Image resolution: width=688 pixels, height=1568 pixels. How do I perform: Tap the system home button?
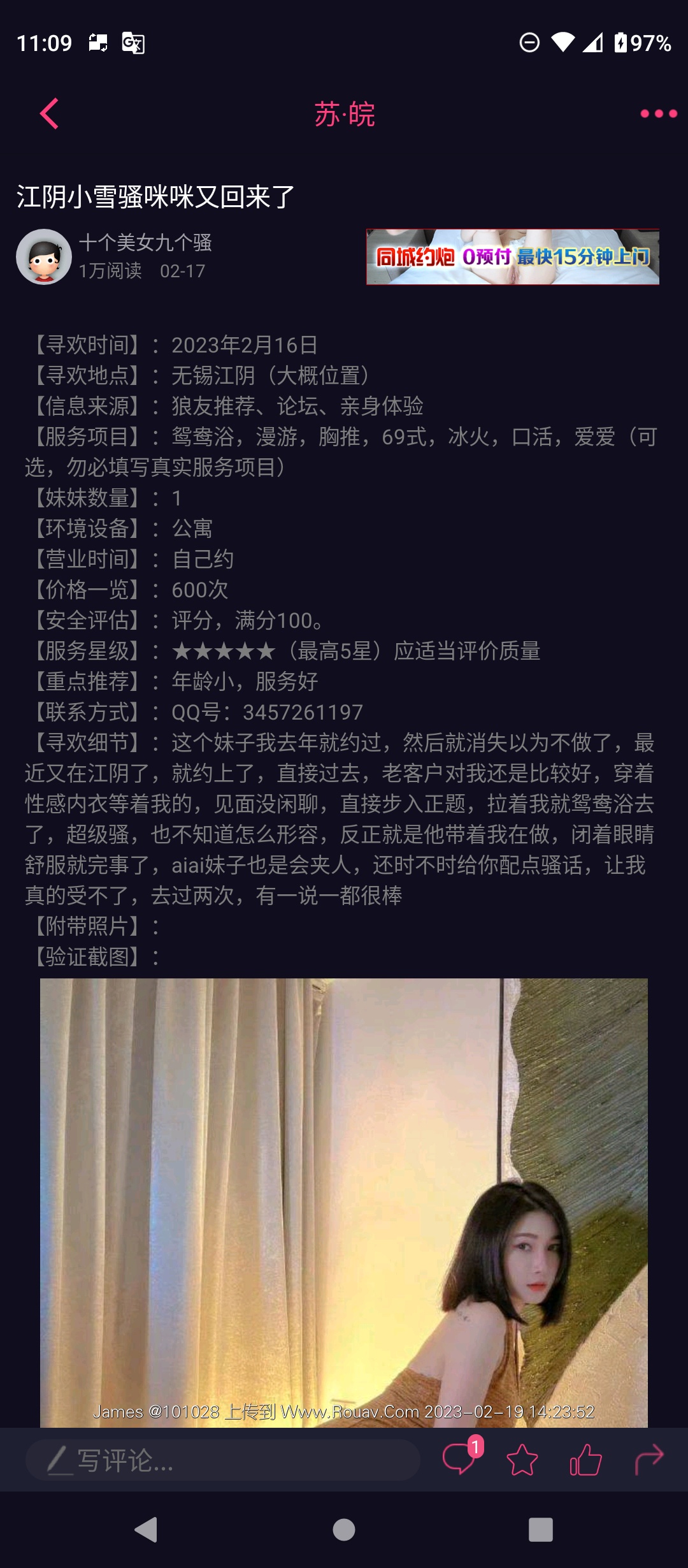(x=344, y=1530)
